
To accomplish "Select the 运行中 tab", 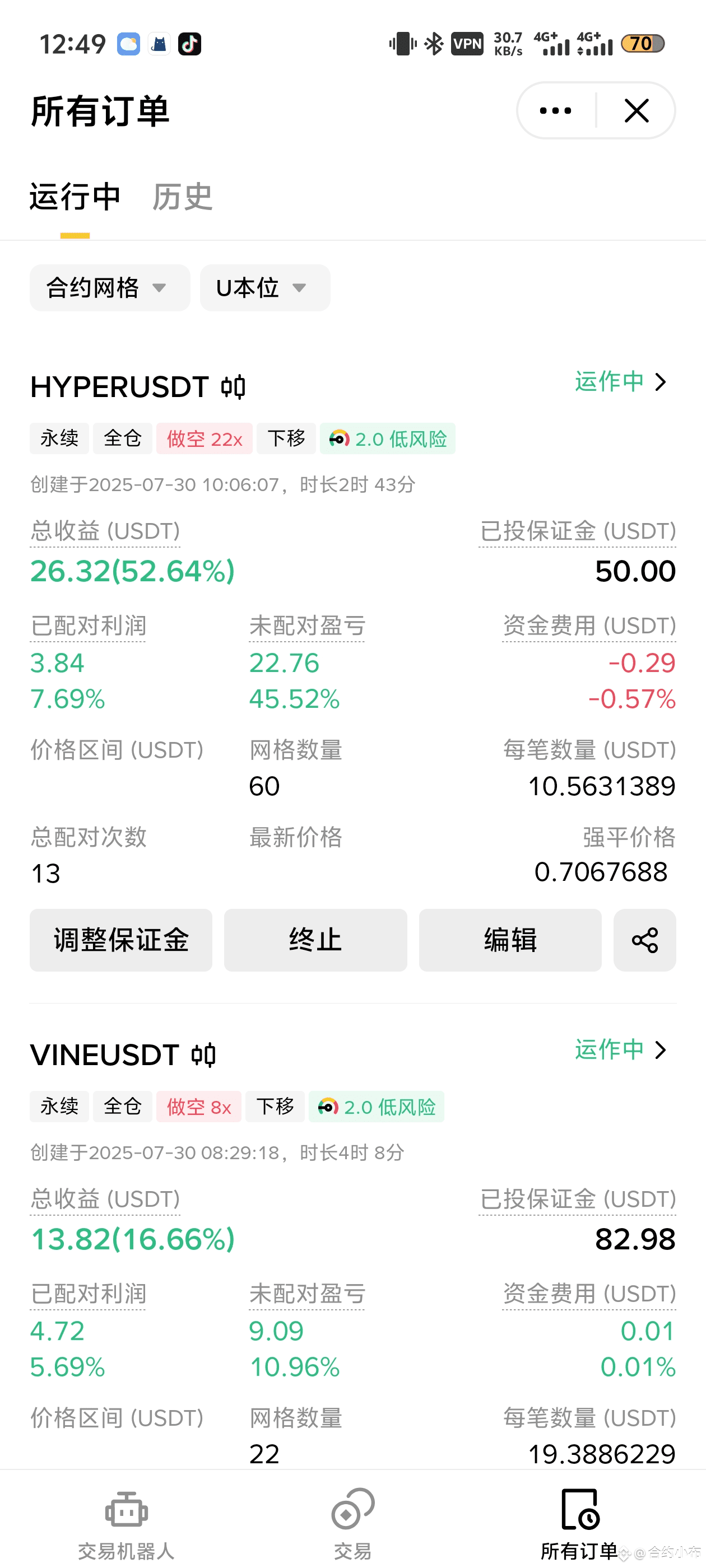I will pyautogui.click(x=75, y=197).
